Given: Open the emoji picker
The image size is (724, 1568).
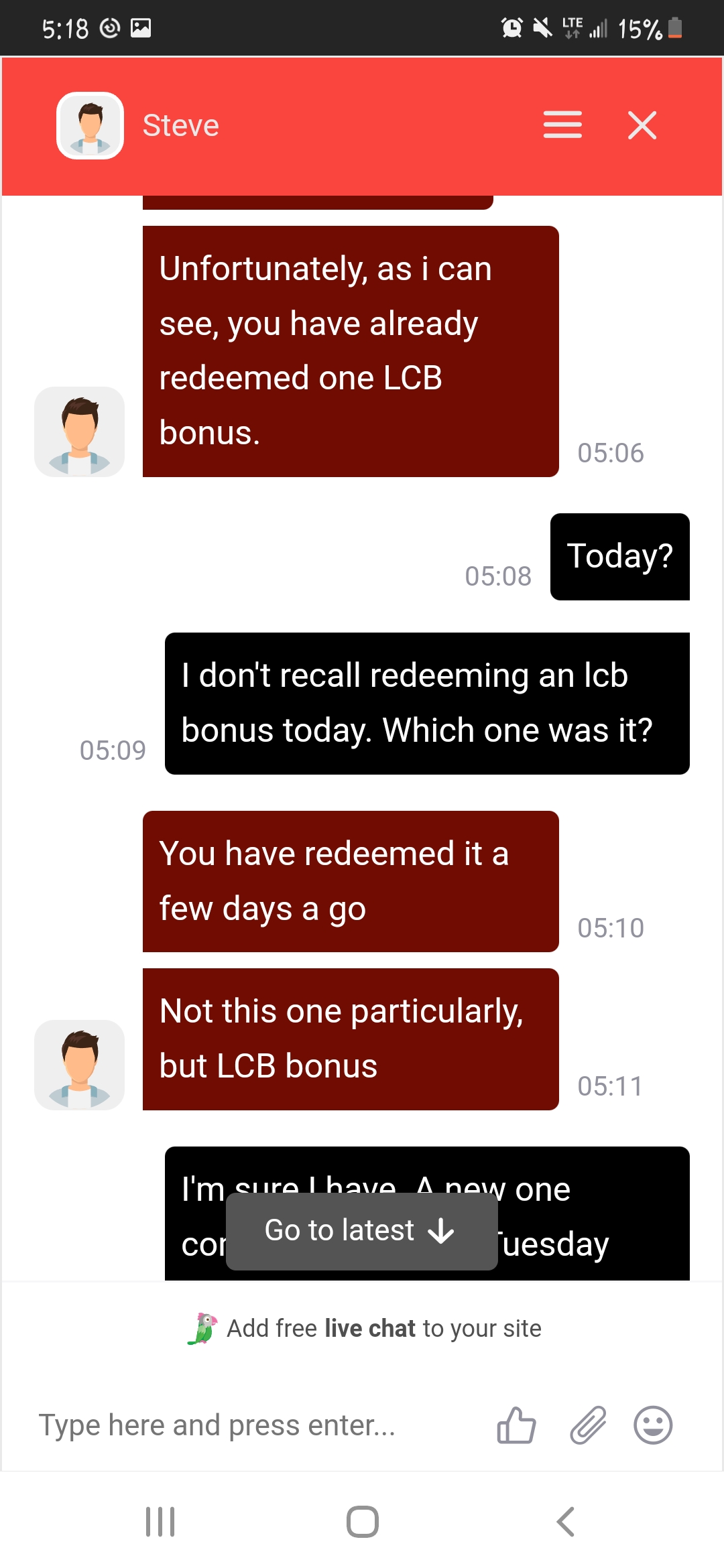Looking at the screenshot, I should click(x=652, y=1425).
